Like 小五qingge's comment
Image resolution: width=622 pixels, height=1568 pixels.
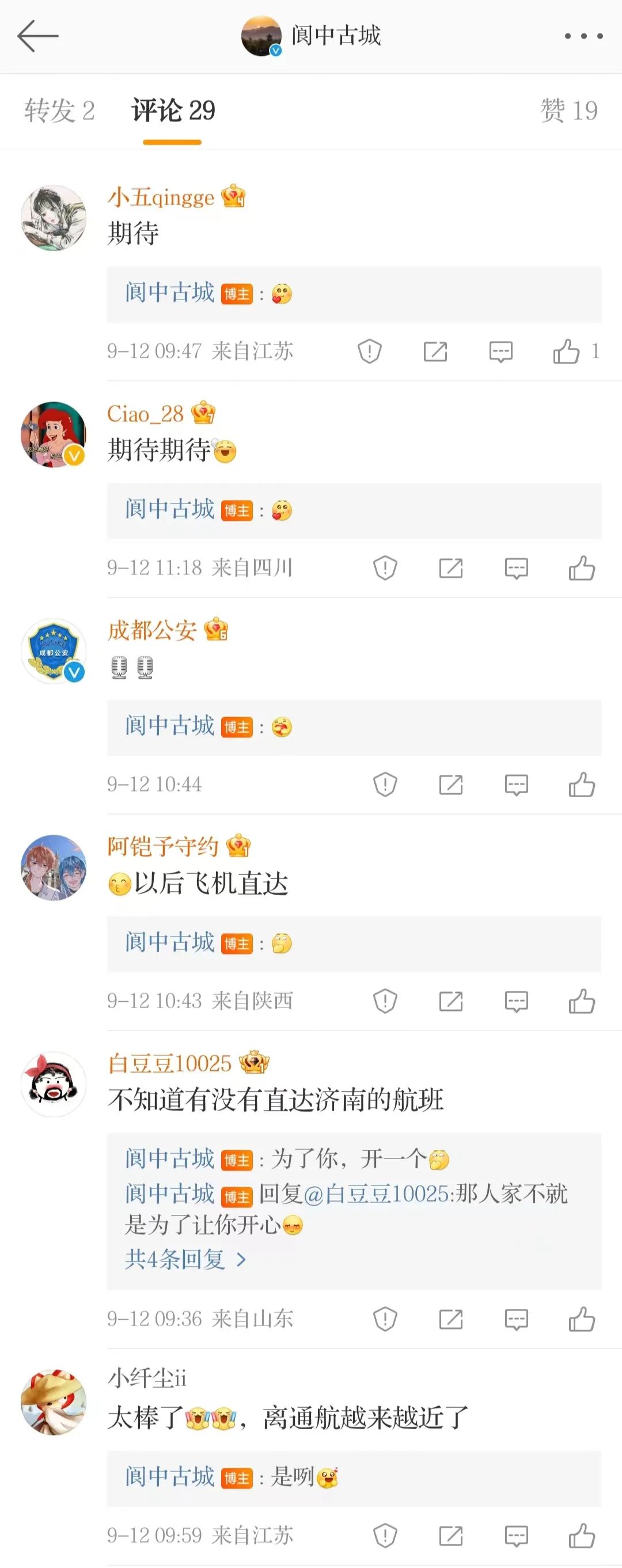tap(567, 352)
